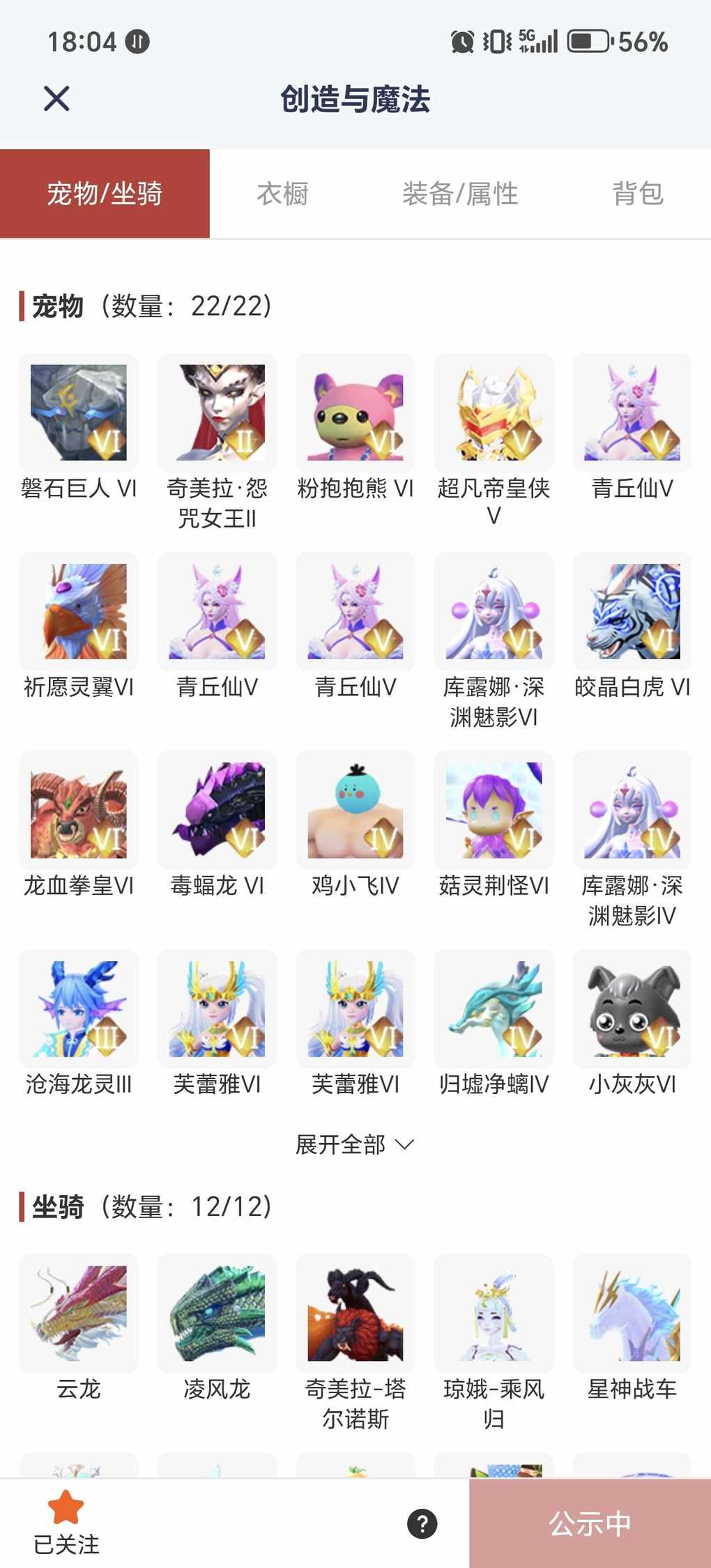This screenshot has width=711, height=1568.
Task: View the 星神战车 mount
Action: [x=632, y=1313]
